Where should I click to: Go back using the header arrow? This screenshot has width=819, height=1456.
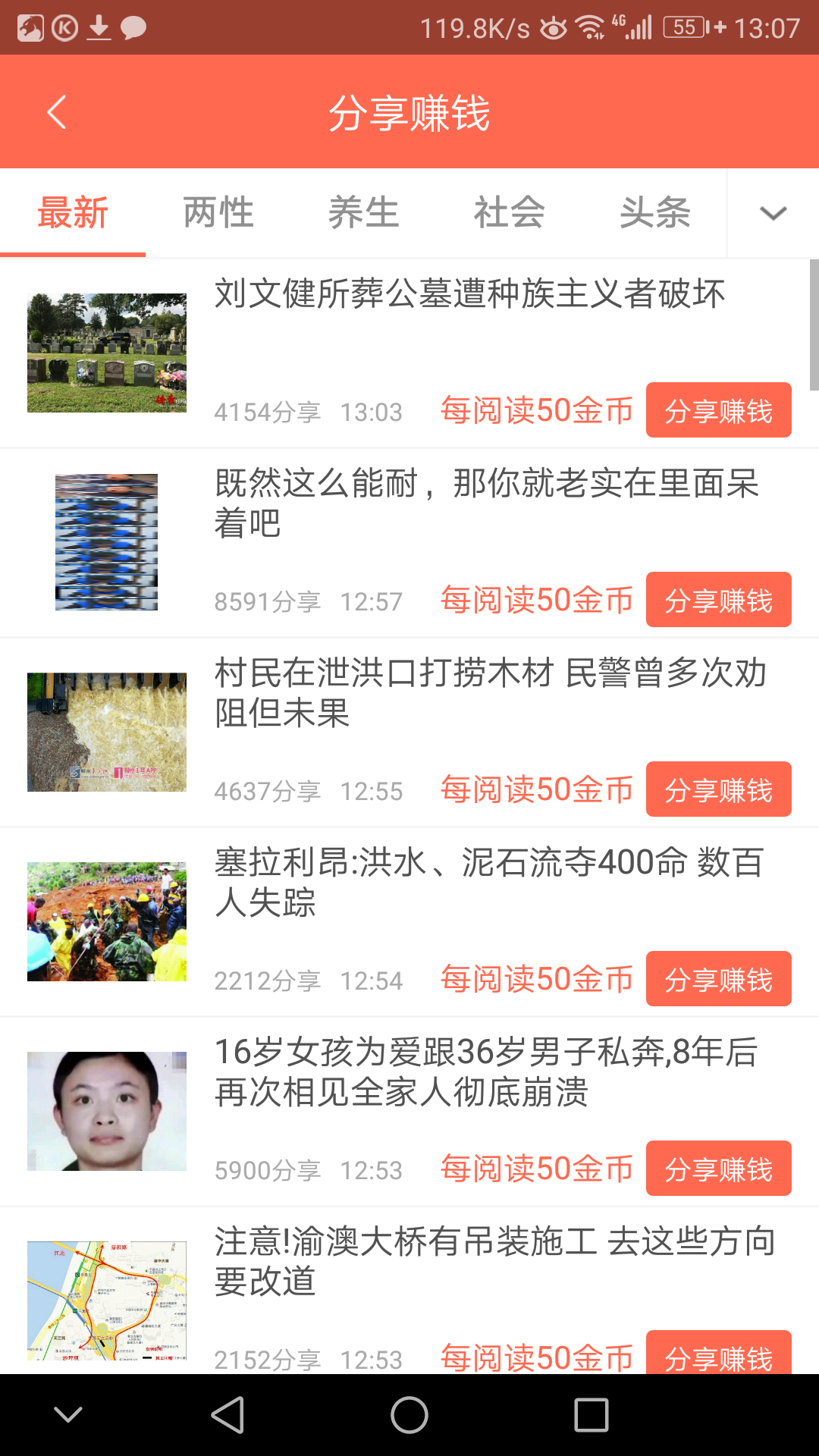57,112
